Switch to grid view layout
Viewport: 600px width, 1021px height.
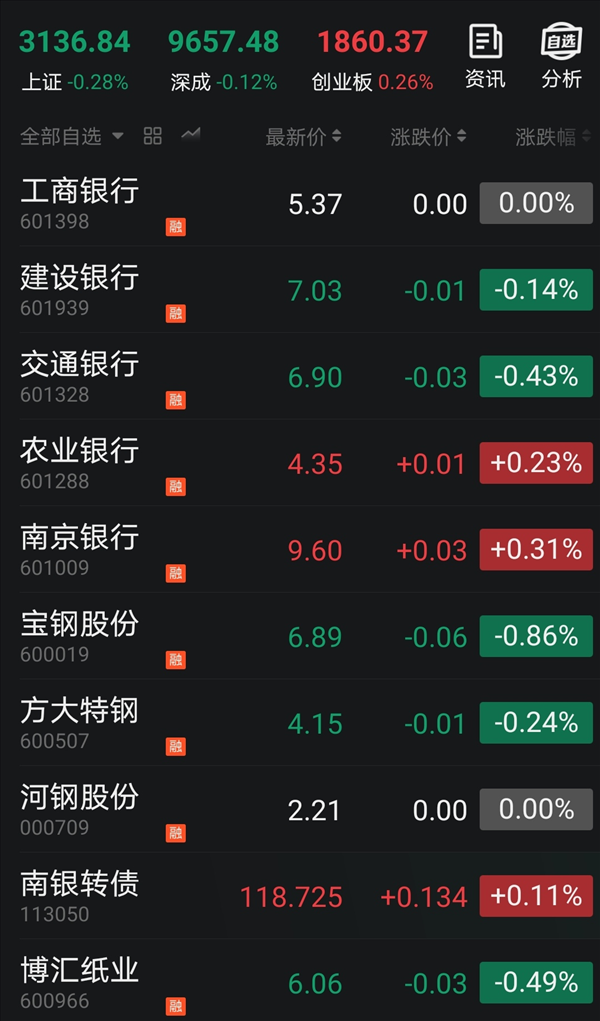coord(152,136)
